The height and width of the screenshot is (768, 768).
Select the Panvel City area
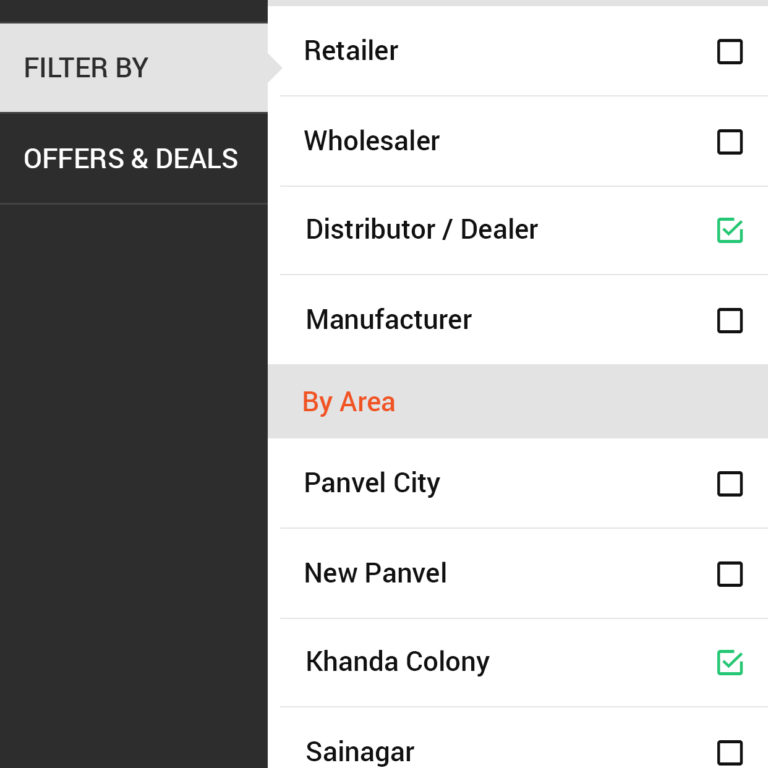730,484
